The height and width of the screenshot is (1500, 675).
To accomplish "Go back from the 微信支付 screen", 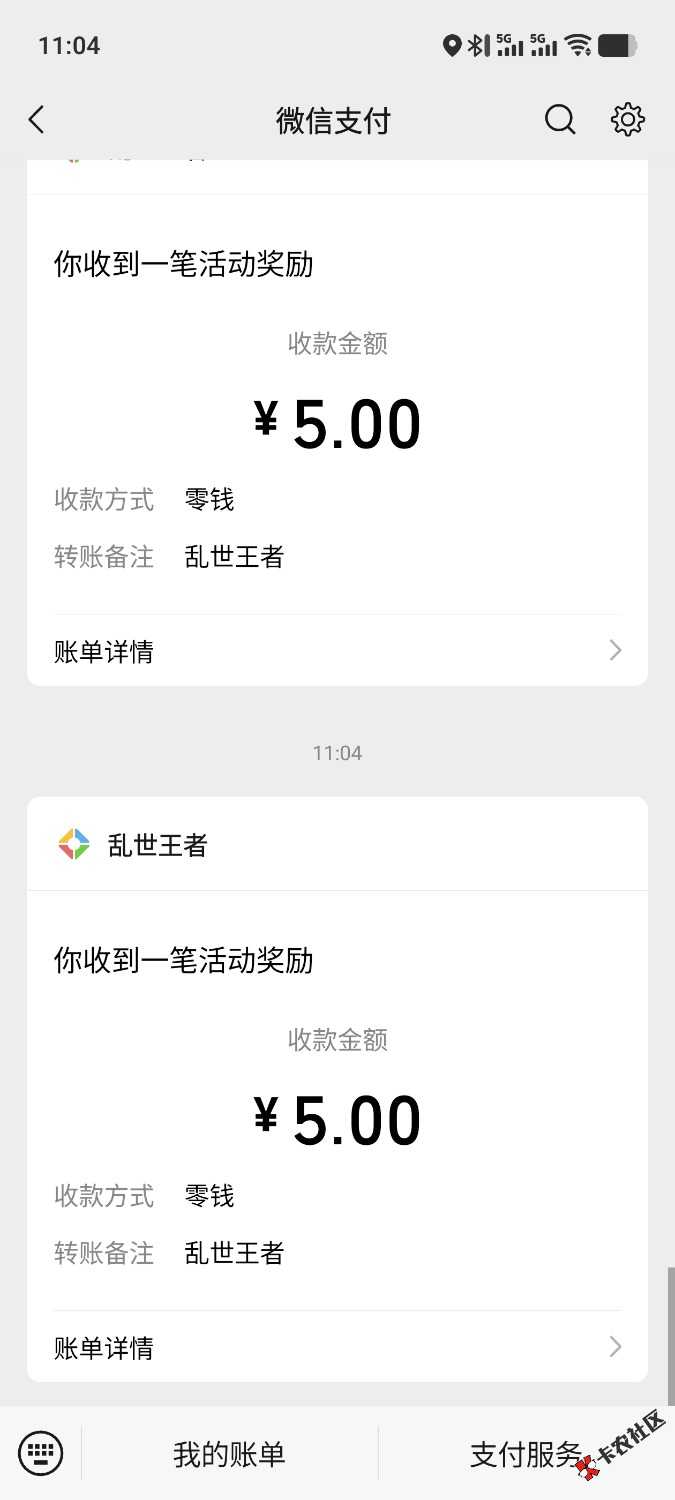I will [37, 120].
